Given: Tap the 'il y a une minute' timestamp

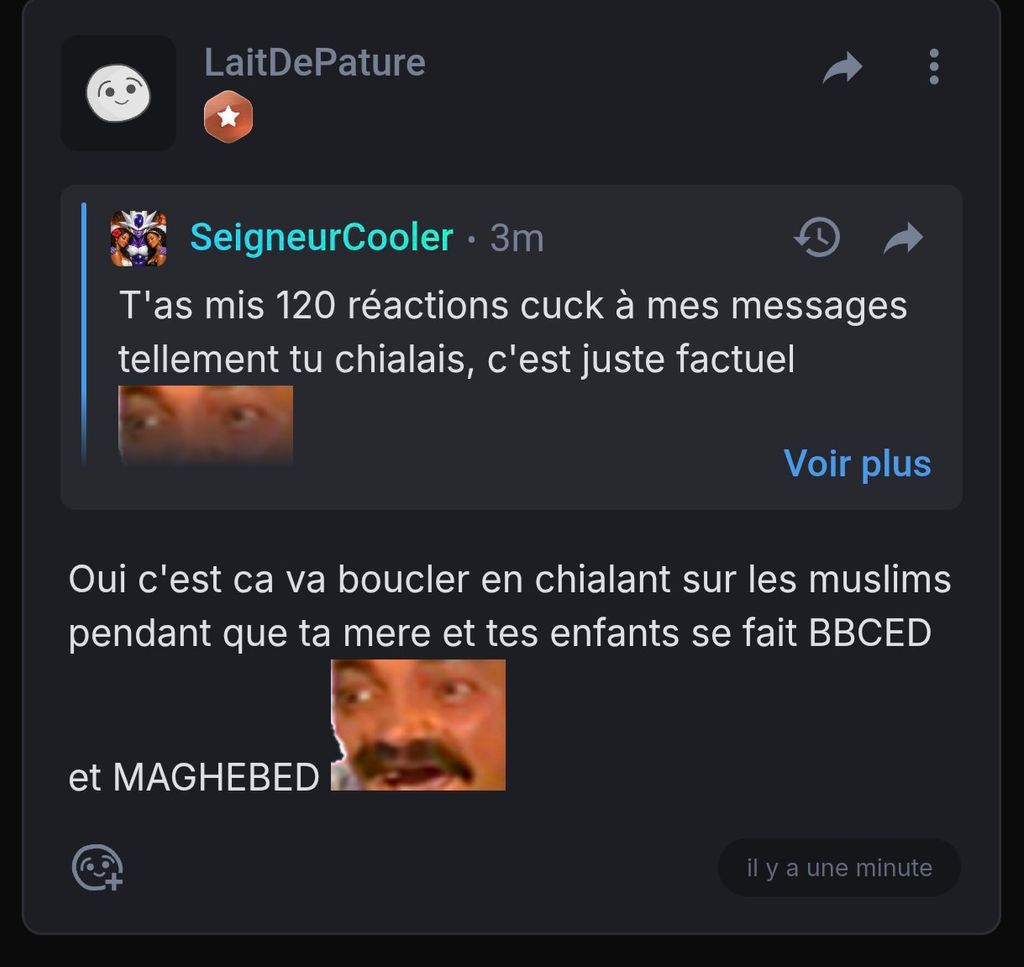Looking at the screenshot, I should 839,867.
